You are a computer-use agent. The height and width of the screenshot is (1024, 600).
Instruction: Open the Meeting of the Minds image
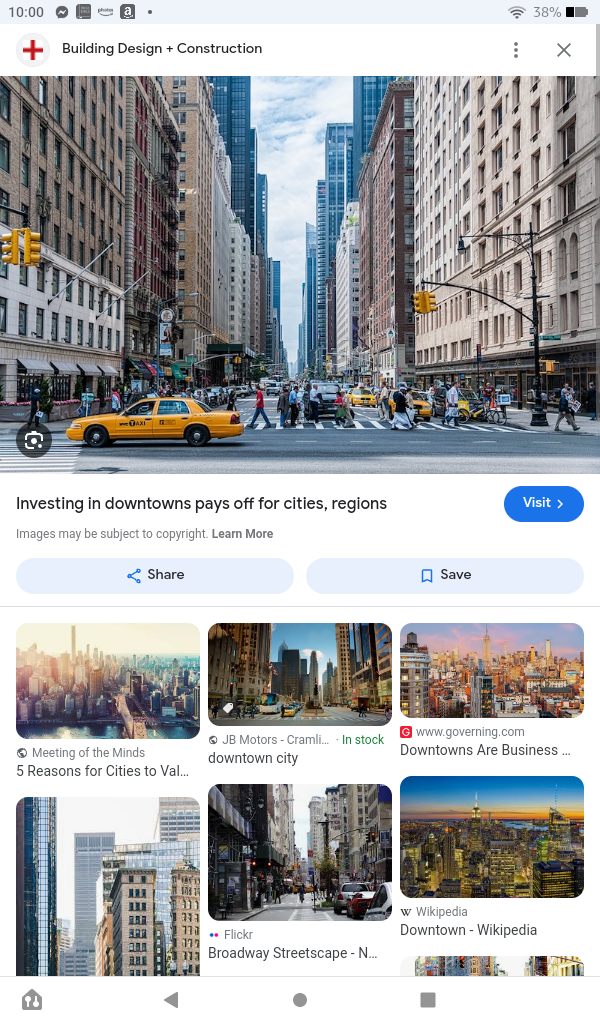108,681
